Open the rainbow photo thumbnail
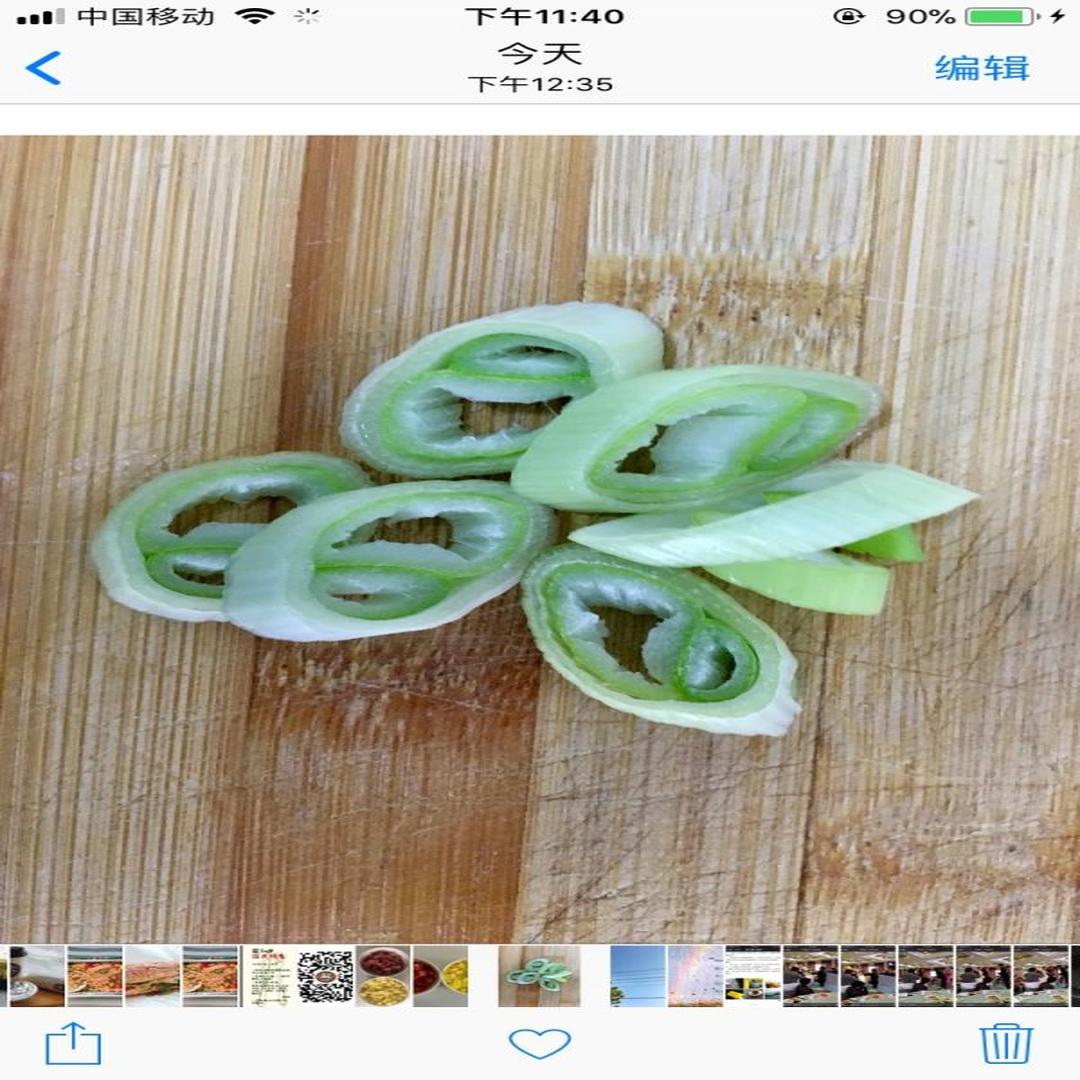The width and height of the screenshot is (1080, 1080). 695,976
